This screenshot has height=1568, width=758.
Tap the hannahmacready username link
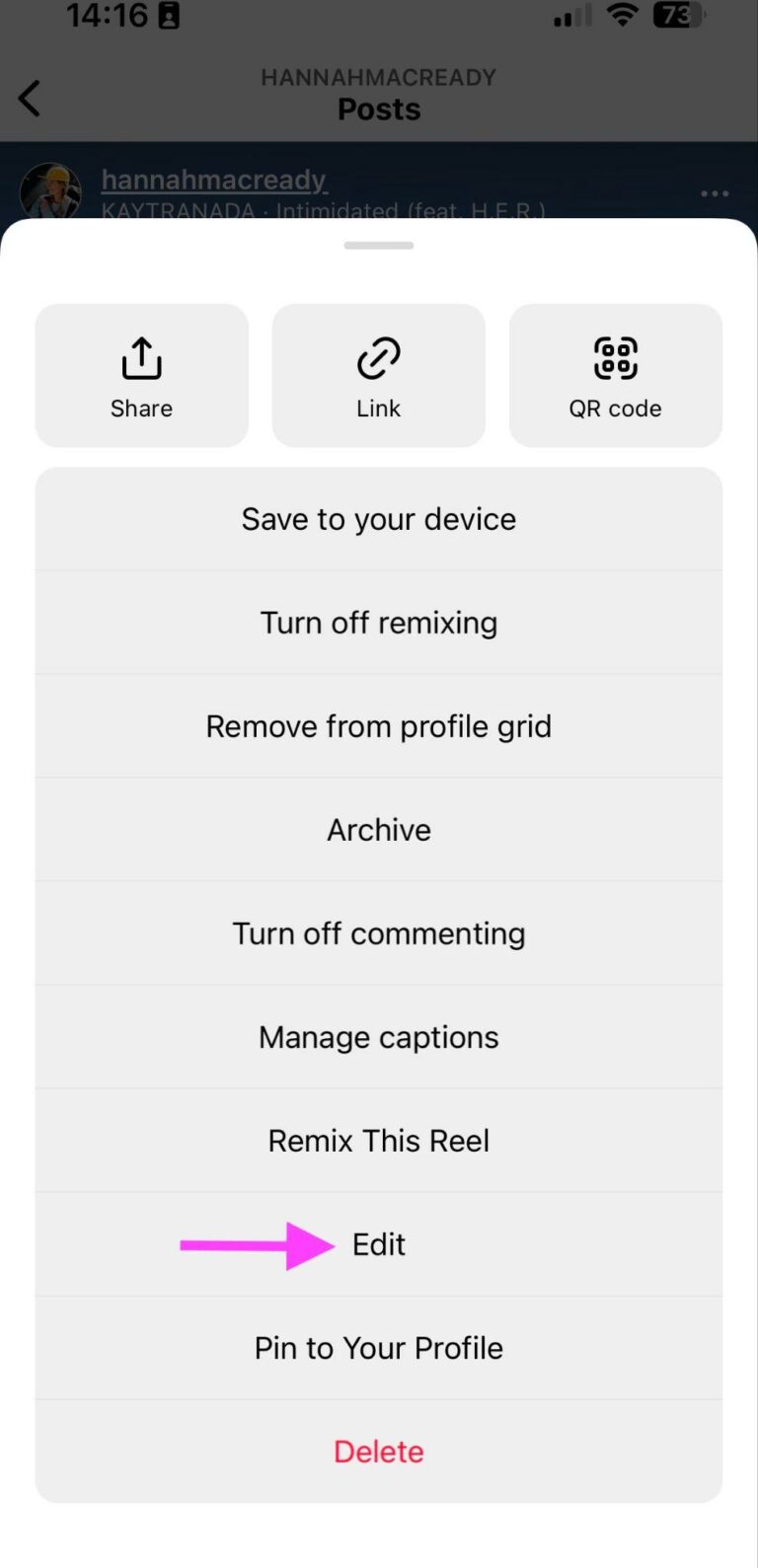point(213,180)
